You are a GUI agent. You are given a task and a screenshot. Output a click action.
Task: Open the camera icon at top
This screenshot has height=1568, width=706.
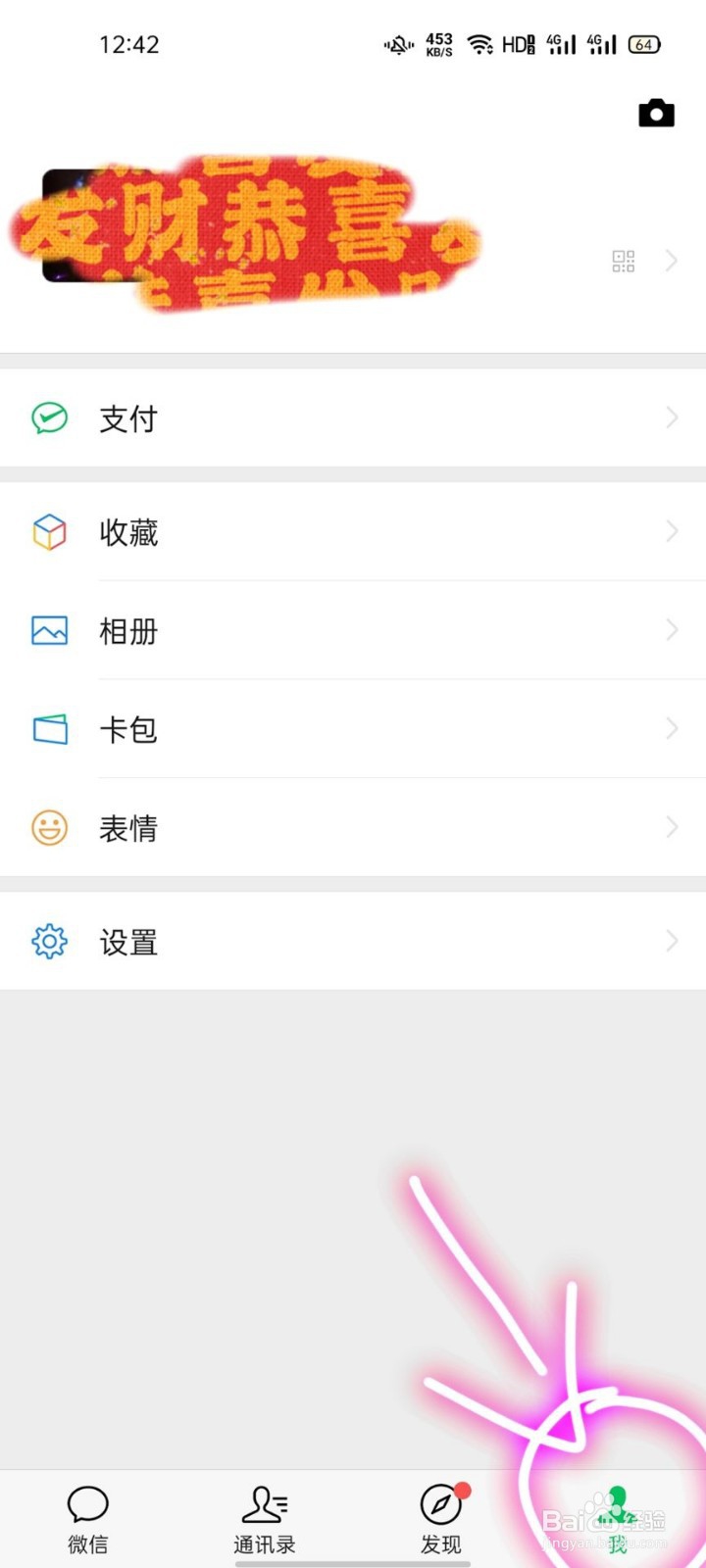656,114
